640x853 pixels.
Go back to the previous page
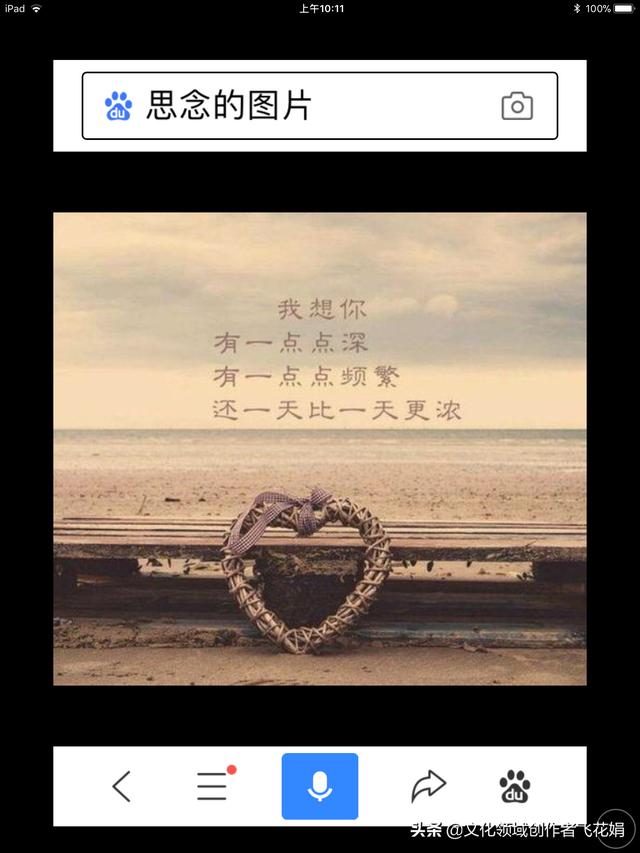121,787
